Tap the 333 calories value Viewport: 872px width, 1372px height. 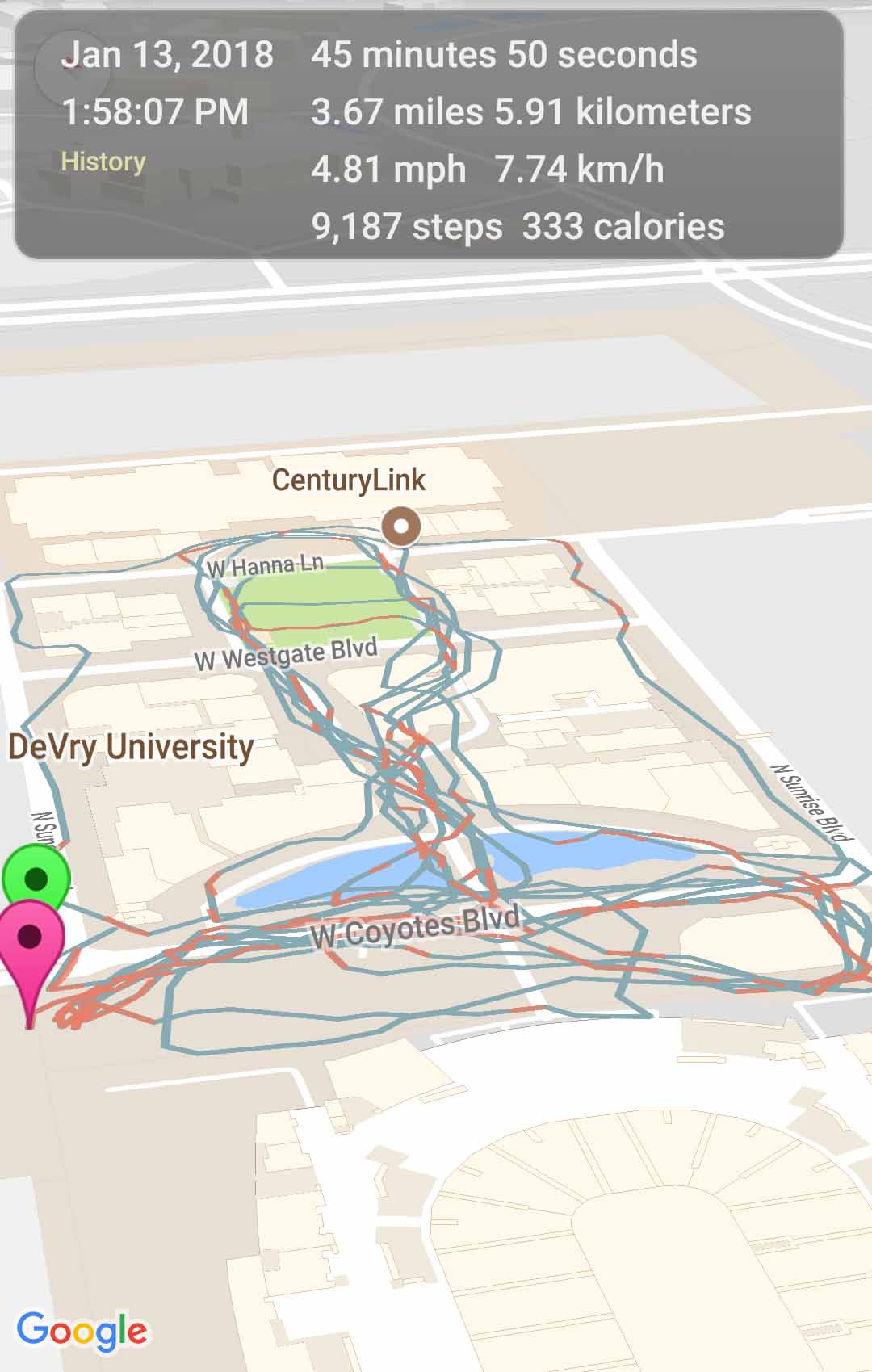(x=622, y=227)
